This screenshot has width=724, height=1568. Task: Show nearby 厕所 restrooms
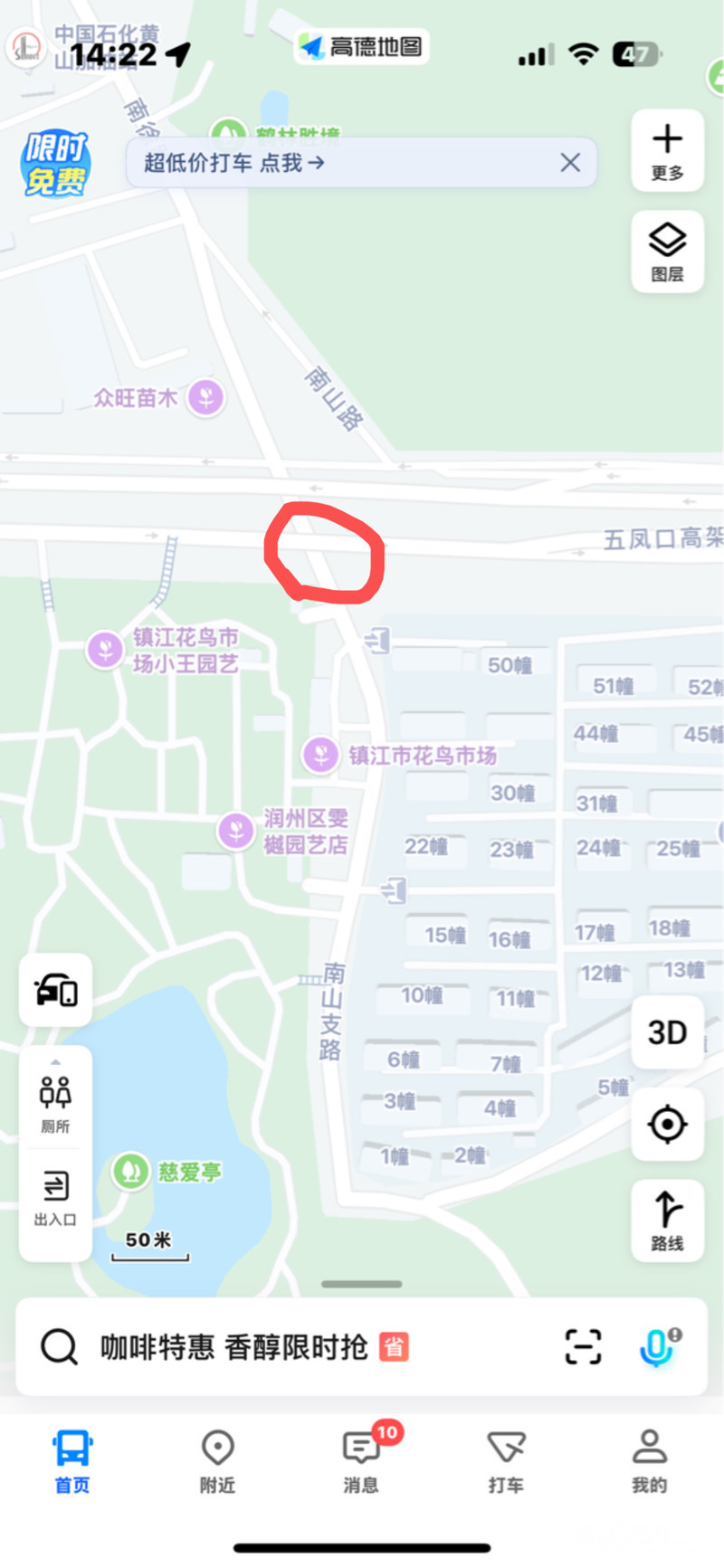click(x=55, y=1102)
